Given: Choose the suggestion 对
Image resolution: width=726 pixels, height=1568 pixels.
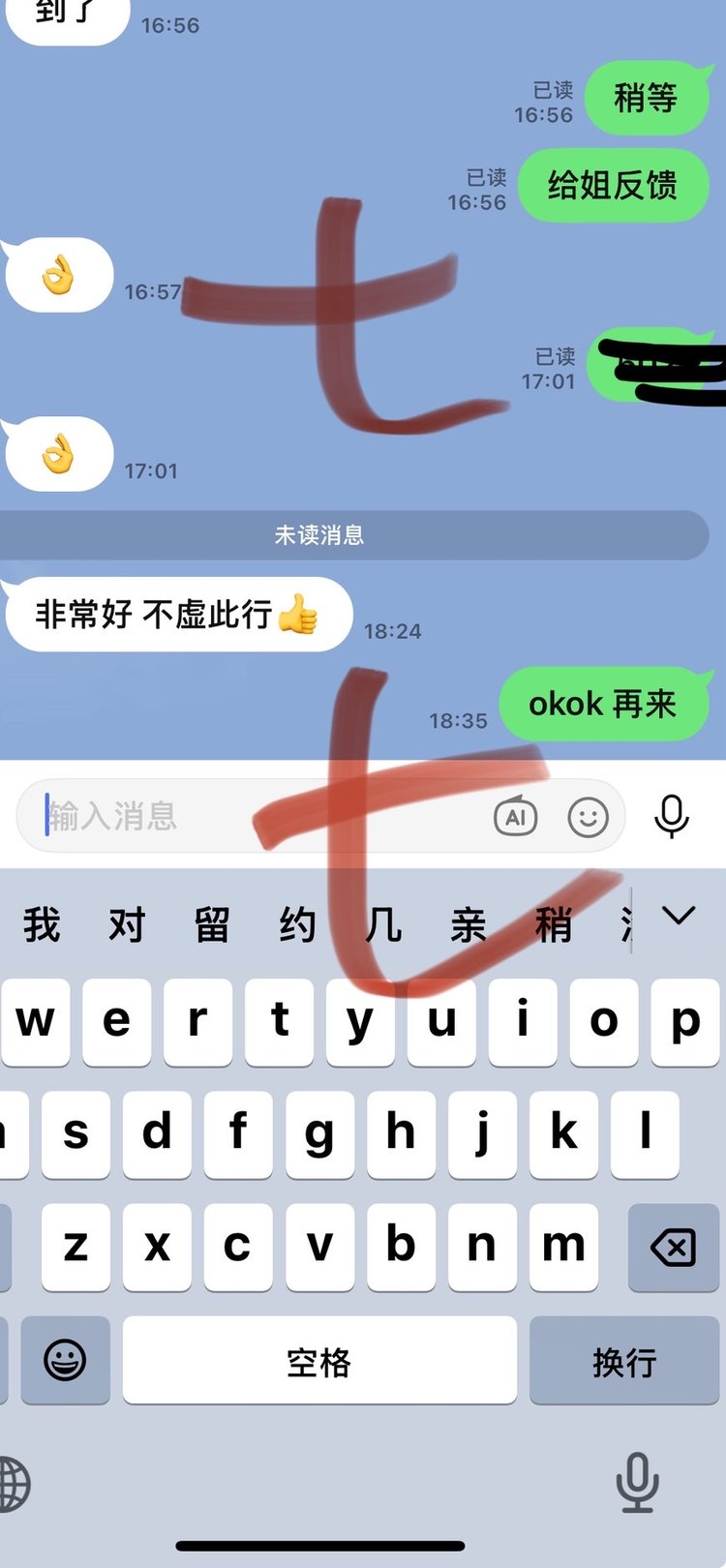Looking at the screenshot, I should tap(127, 924).
